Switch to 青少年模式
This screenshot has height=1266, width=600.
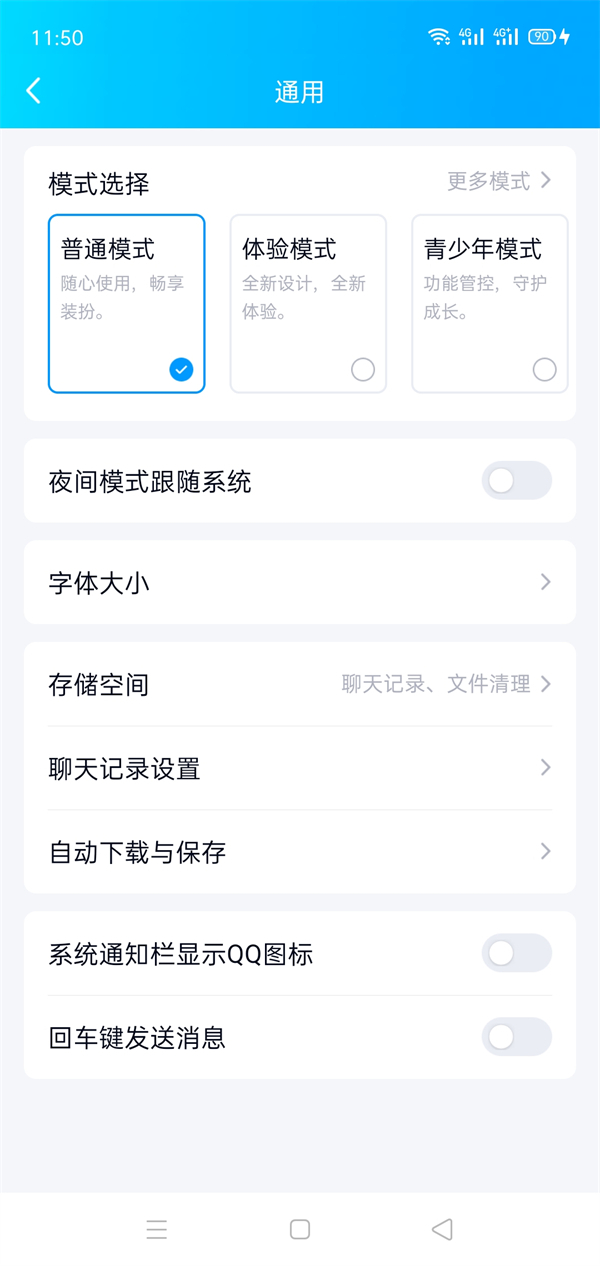(490, 303)
